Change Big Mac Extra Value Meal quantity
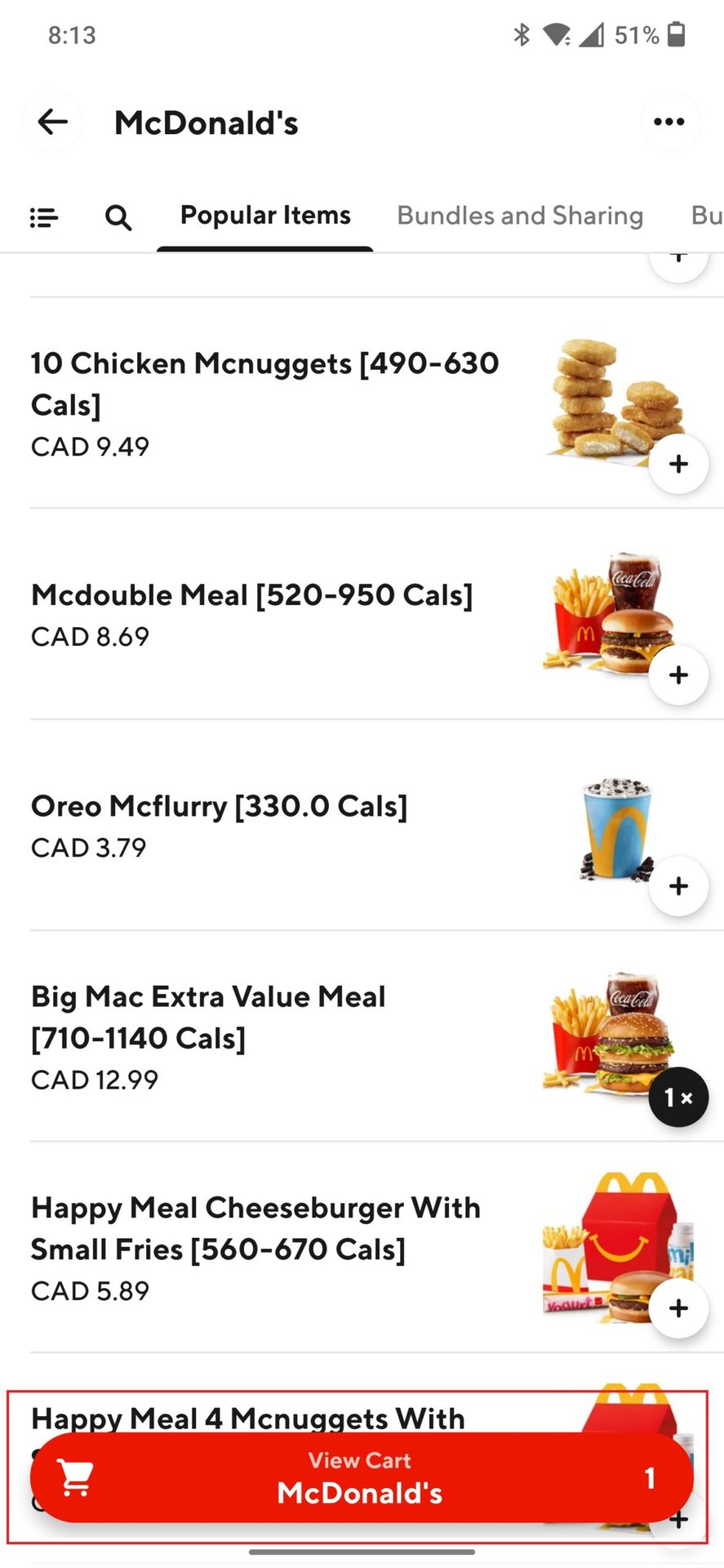Viewport: 724px width, 1568px height. click(678, 1098)
